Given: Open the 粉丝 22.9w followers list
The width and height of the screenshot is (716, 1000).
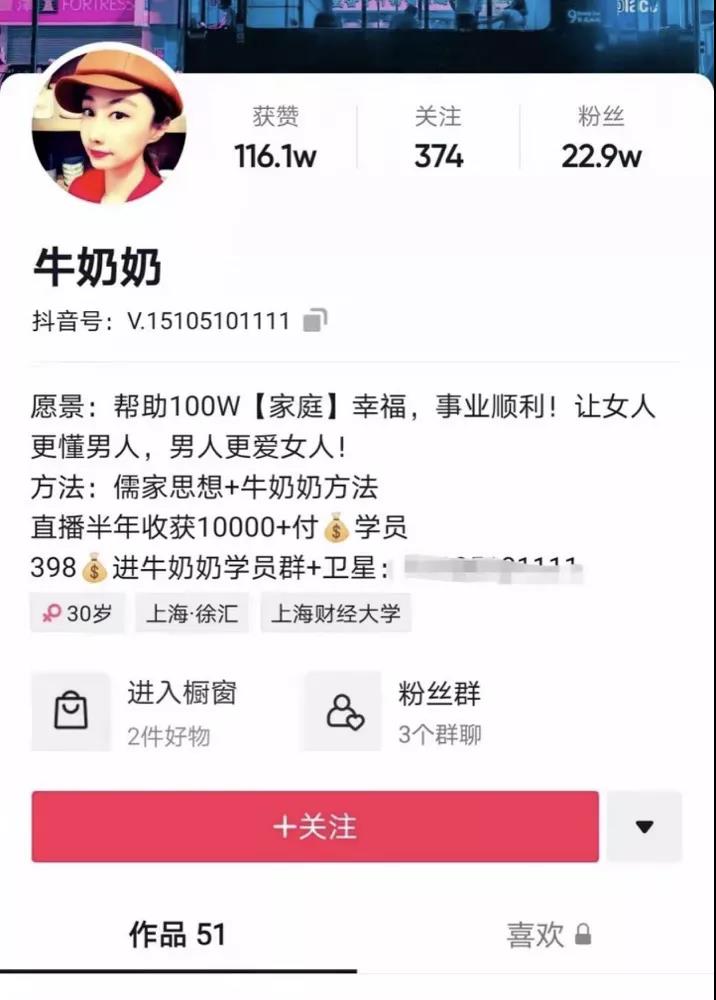Looking at the screenshot, I should pos(601,138).
